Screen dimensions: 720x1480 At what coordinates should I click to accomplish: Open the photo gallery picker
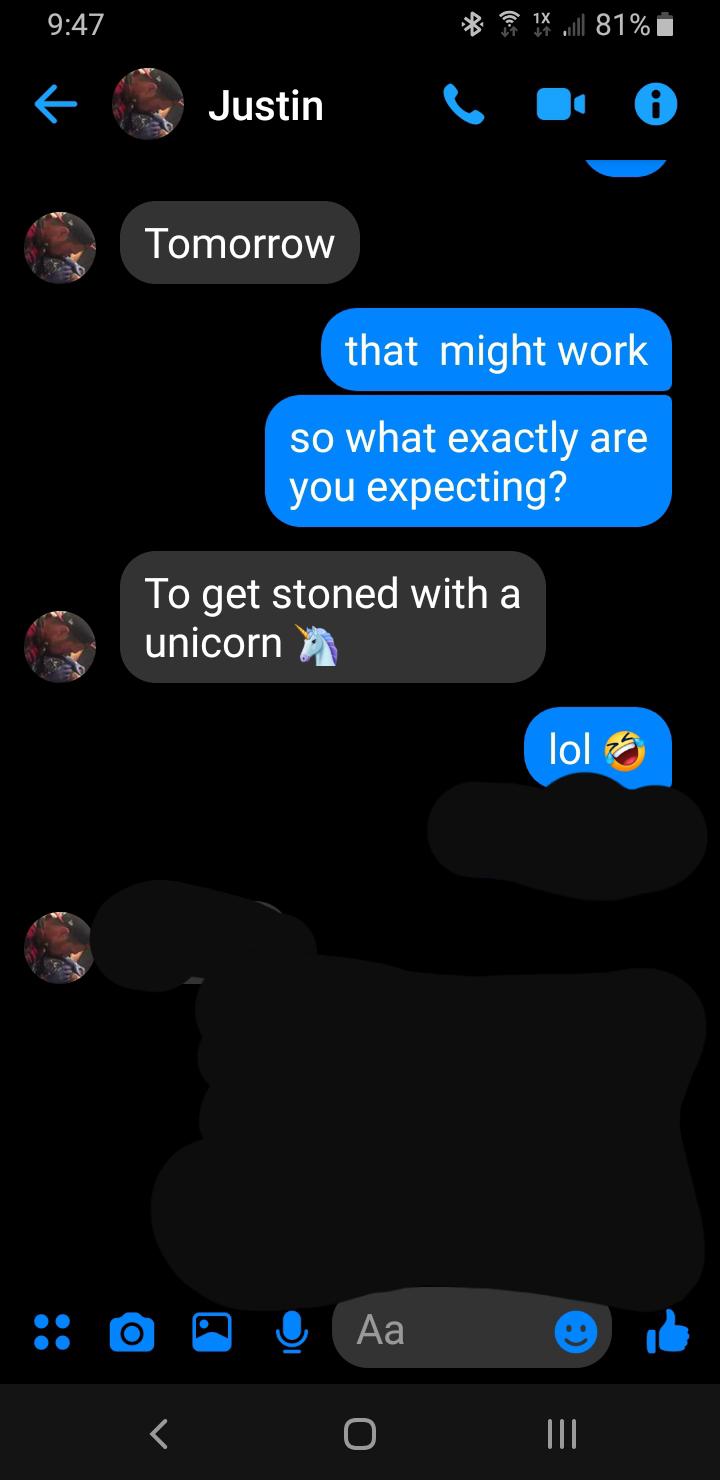tap(211, 1332)
